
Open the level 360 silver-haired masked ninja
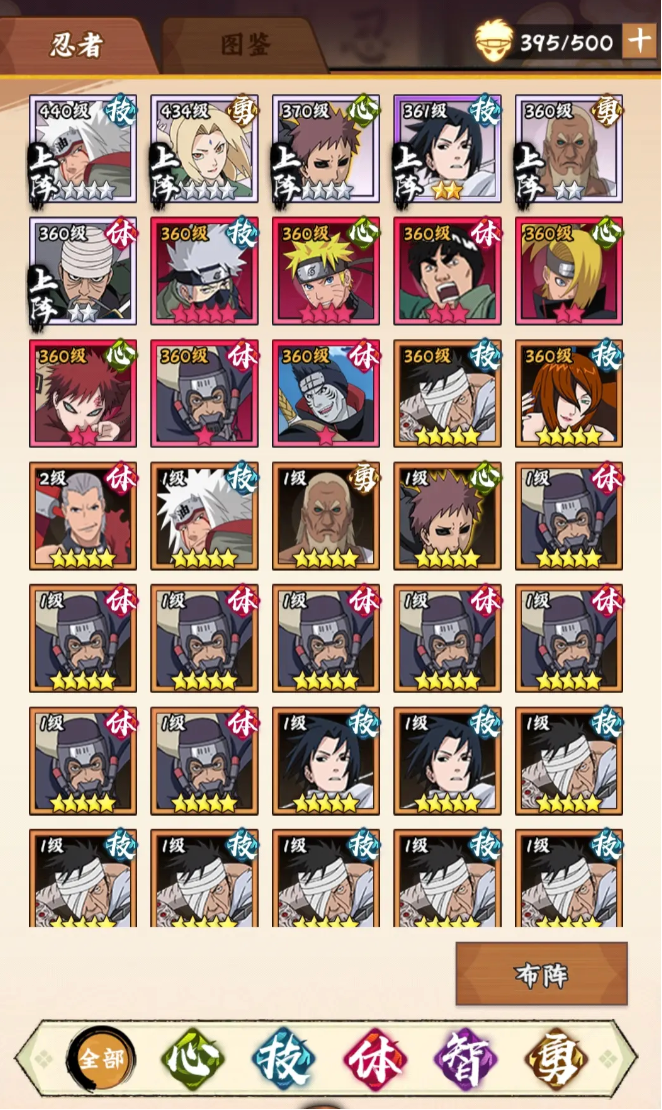205,271
